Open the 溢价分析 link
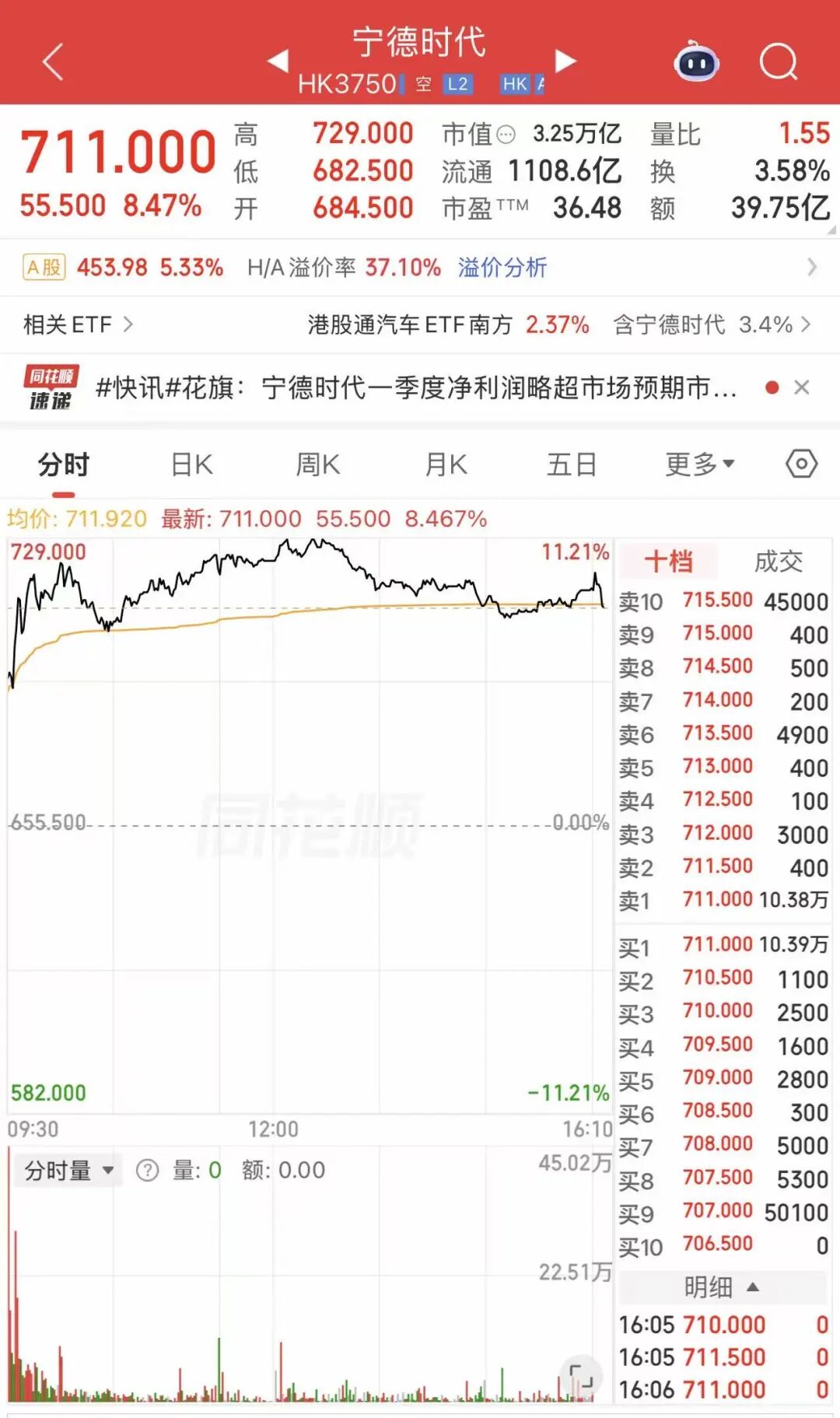The image size is (840, 1418). point(502,268)
